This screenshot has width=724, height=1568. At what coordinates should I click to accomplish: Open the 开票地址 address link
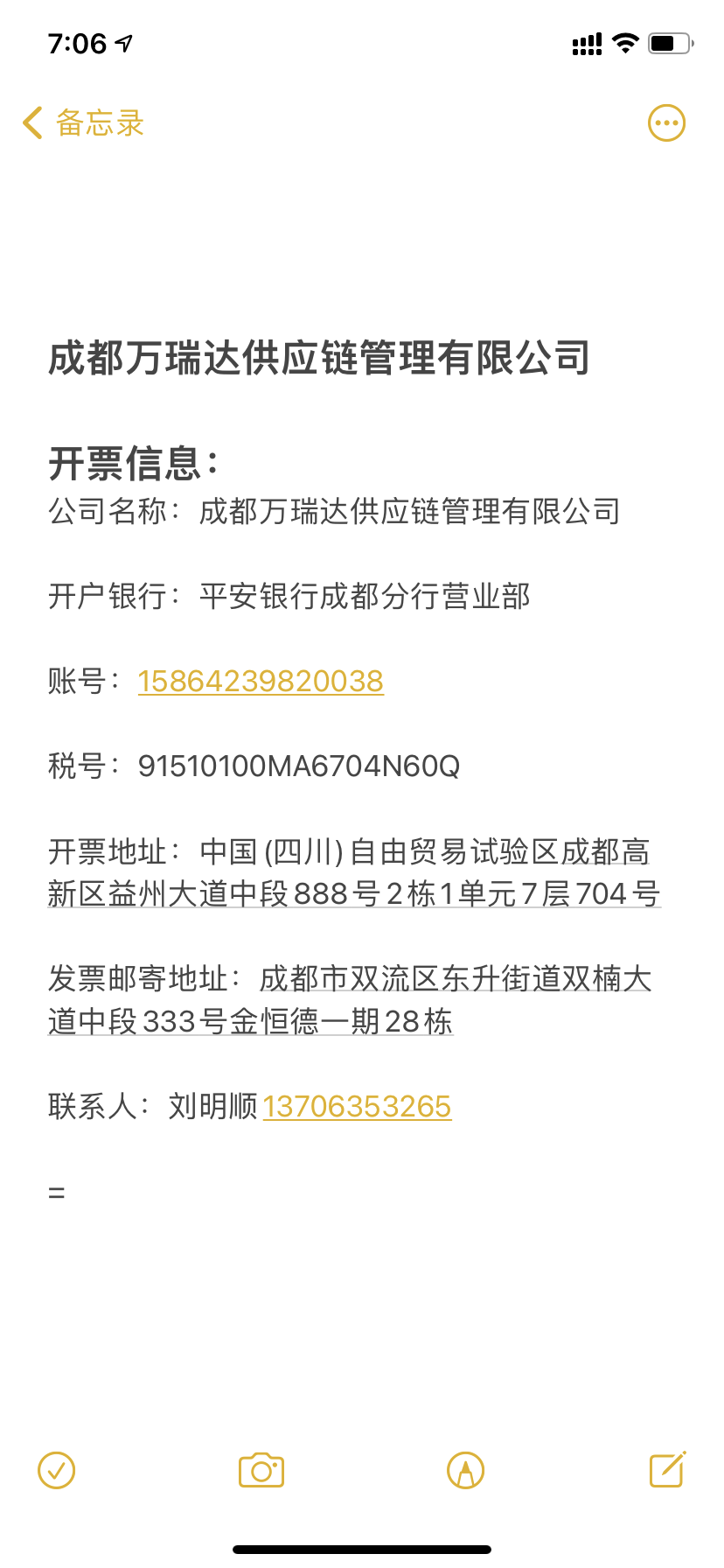[x=353, y=893]
